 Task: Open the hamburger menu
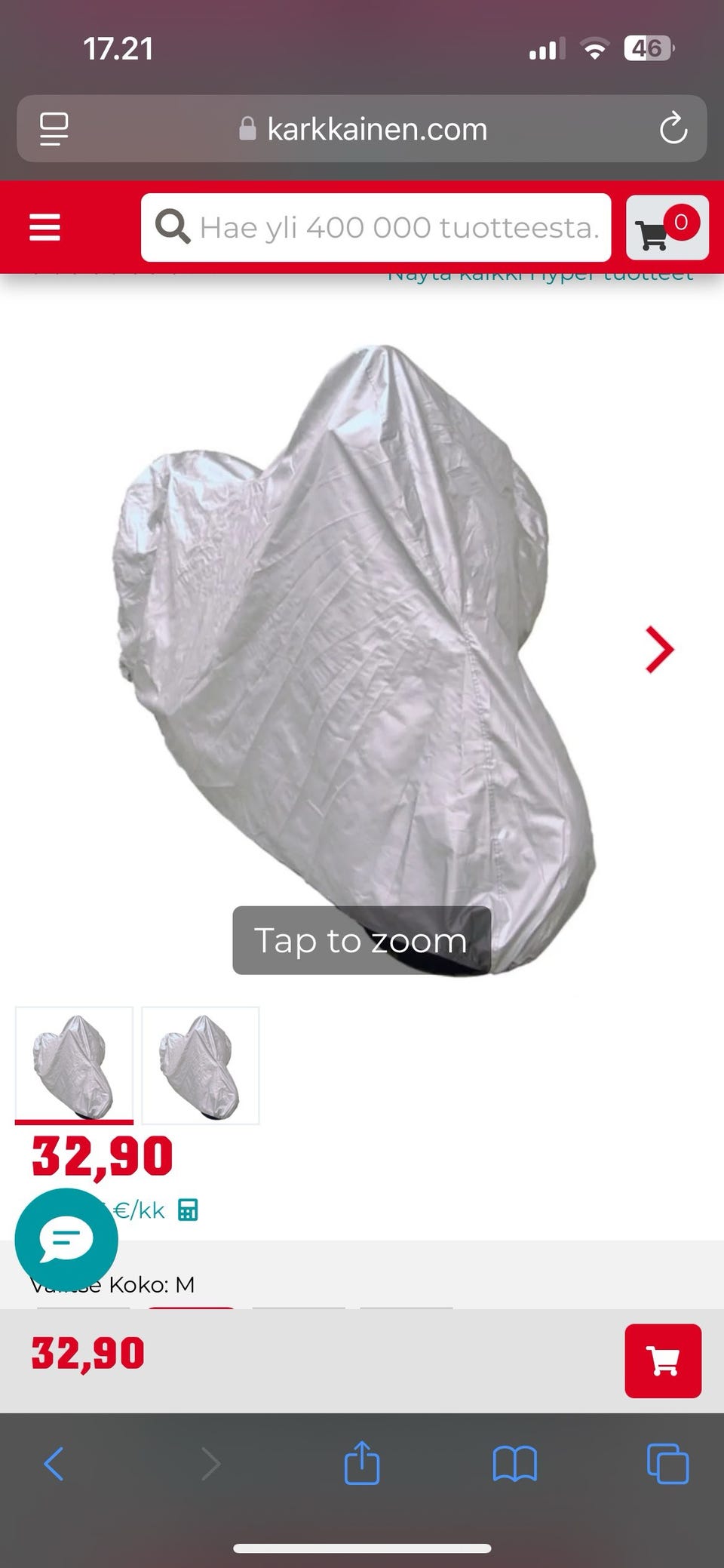[44, 227]
